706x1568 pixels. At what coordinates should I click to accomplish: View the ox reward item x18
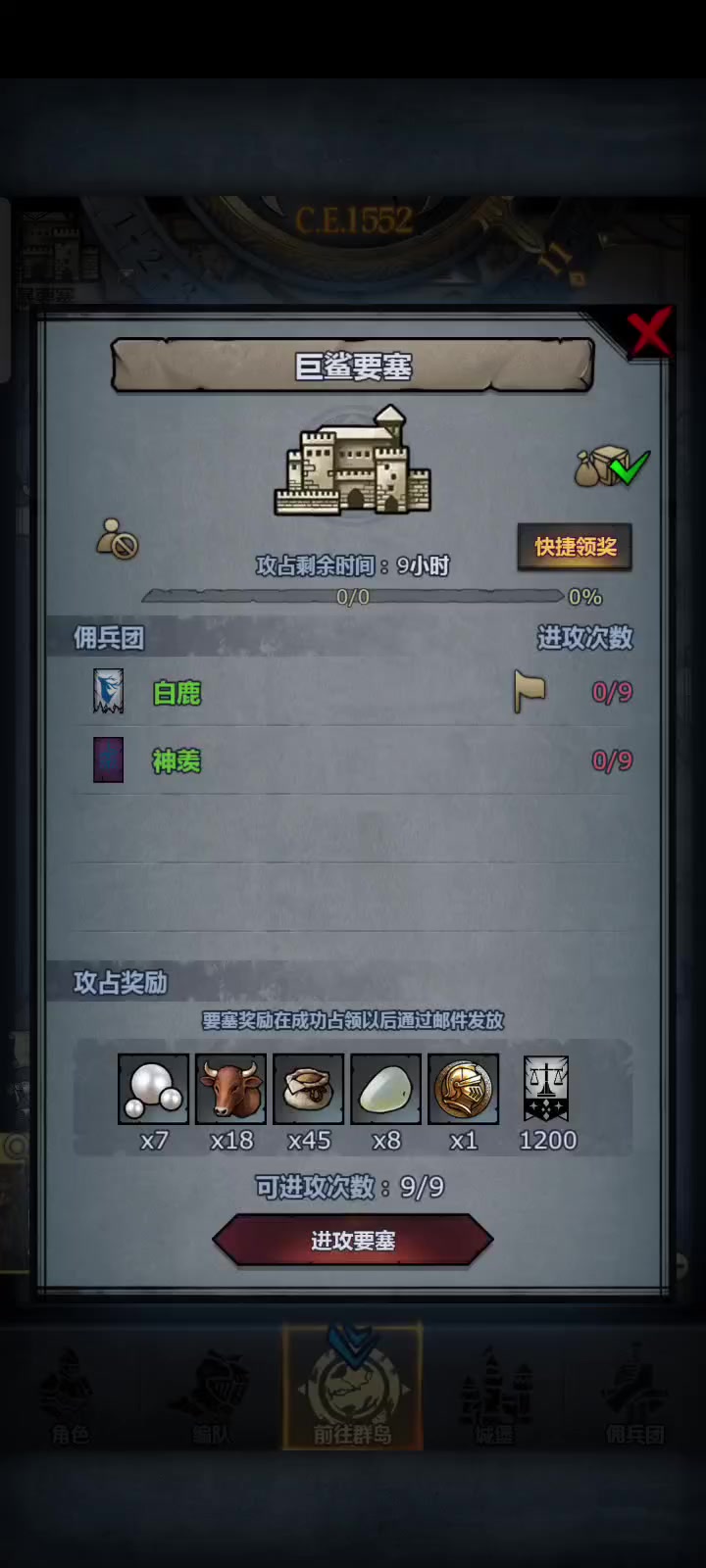[230, 1089]
